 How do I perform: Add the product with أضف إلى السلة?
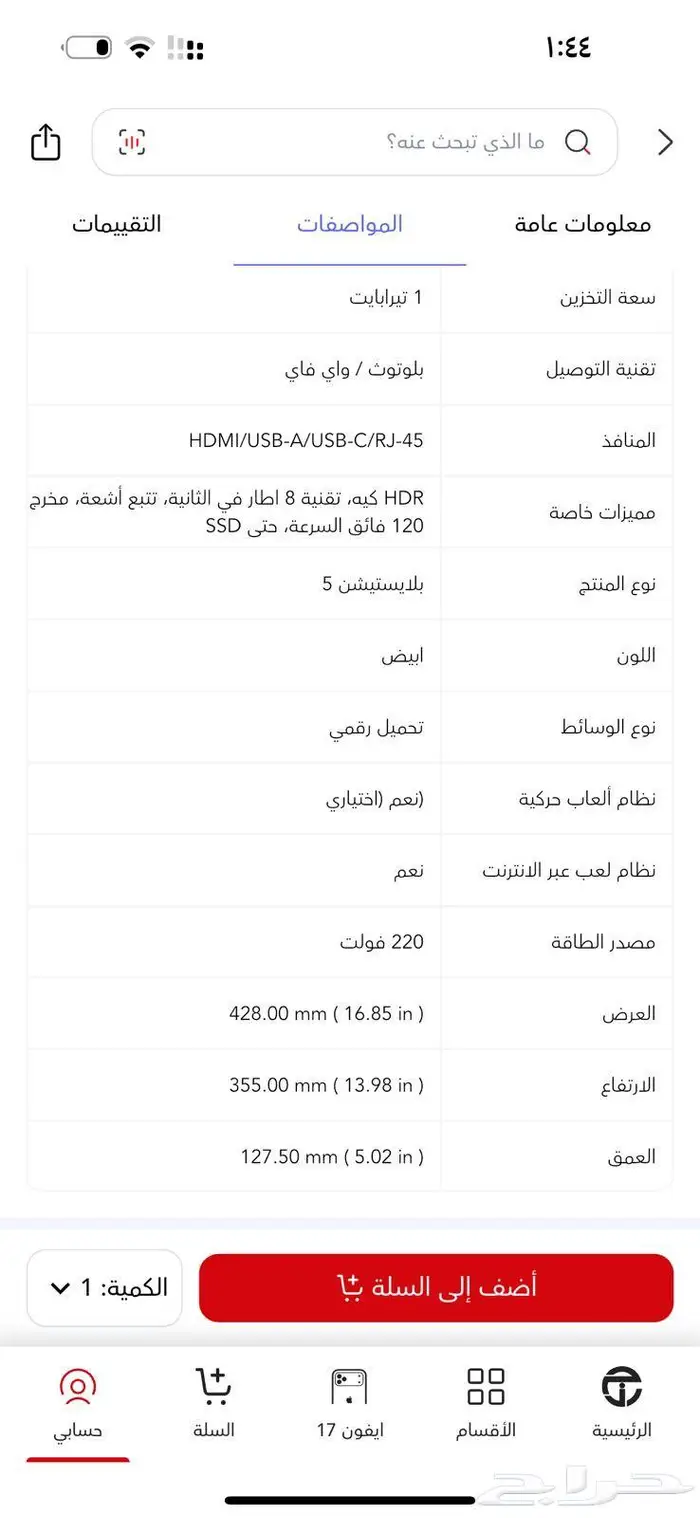pos(436,1287)
